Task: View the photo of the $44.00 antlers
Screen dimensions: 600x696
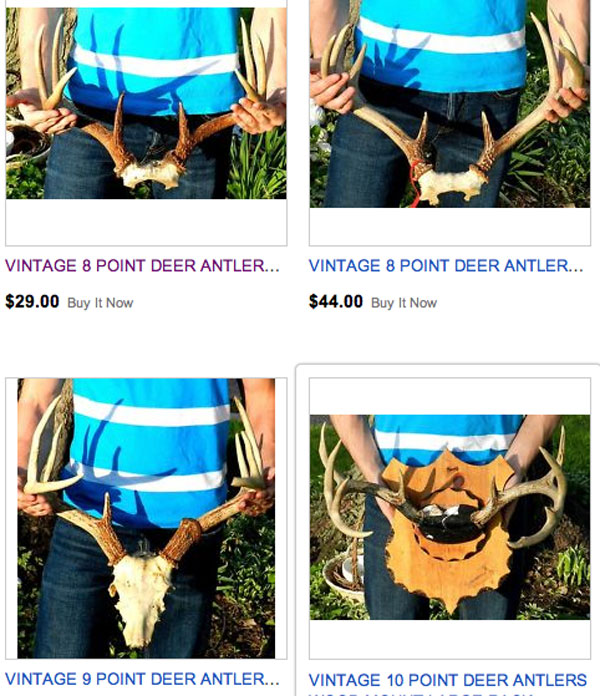Action: click(x=449, y=103)
